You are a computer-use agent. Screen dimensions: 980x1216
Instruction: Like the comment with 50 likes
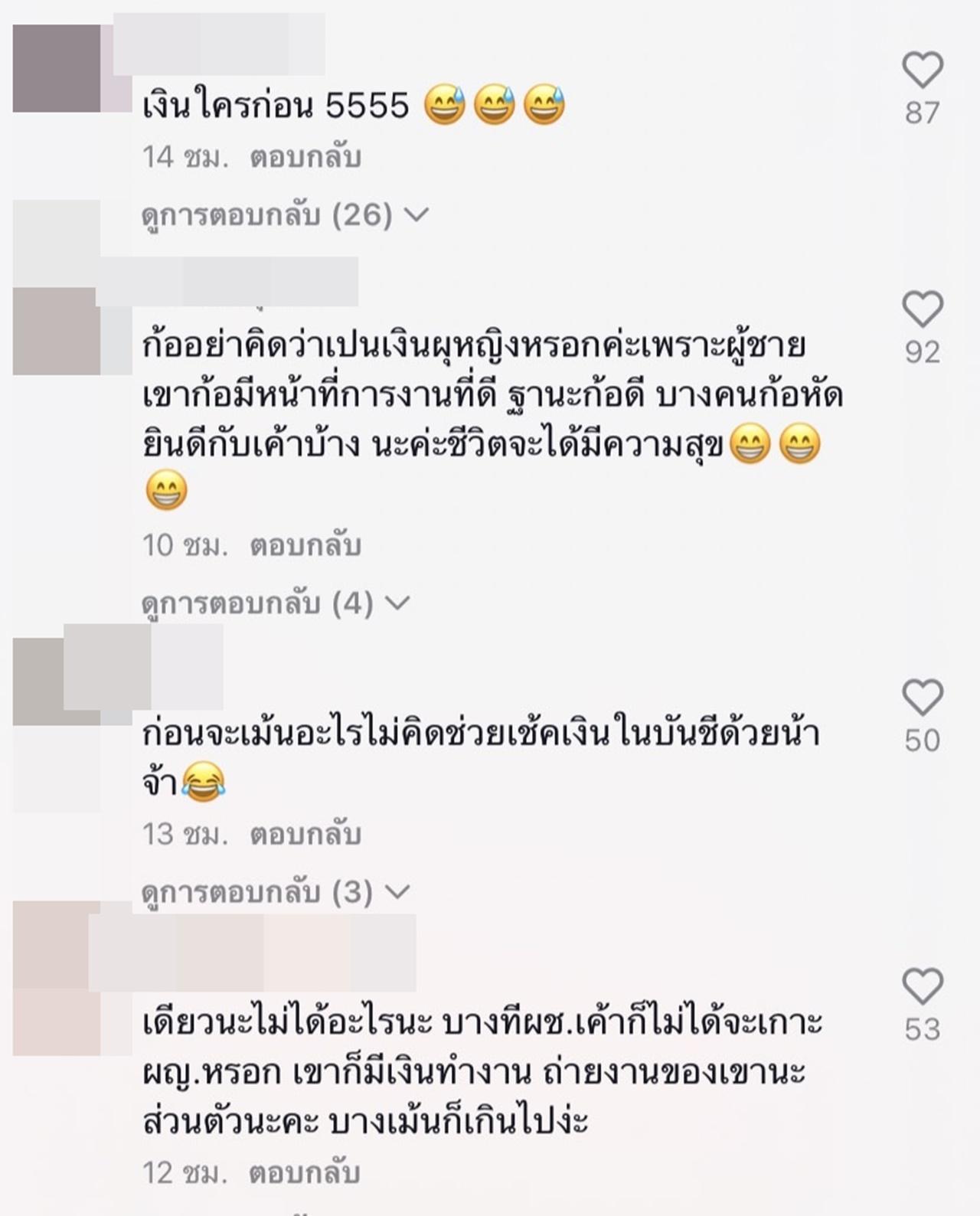(923, 698)
